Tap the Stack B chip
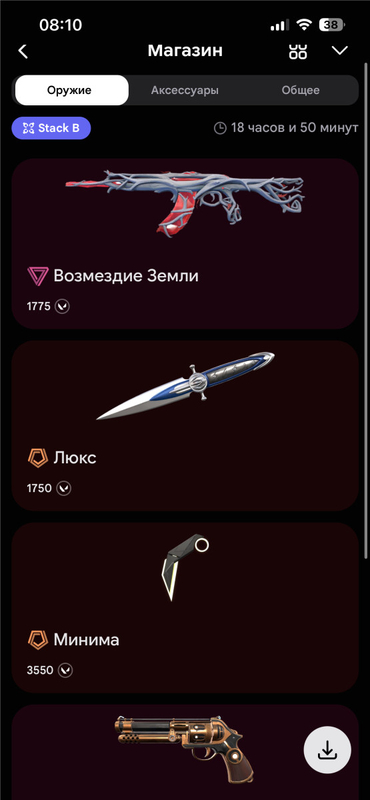This screenshot has width=370, height=800. point(51,128)
